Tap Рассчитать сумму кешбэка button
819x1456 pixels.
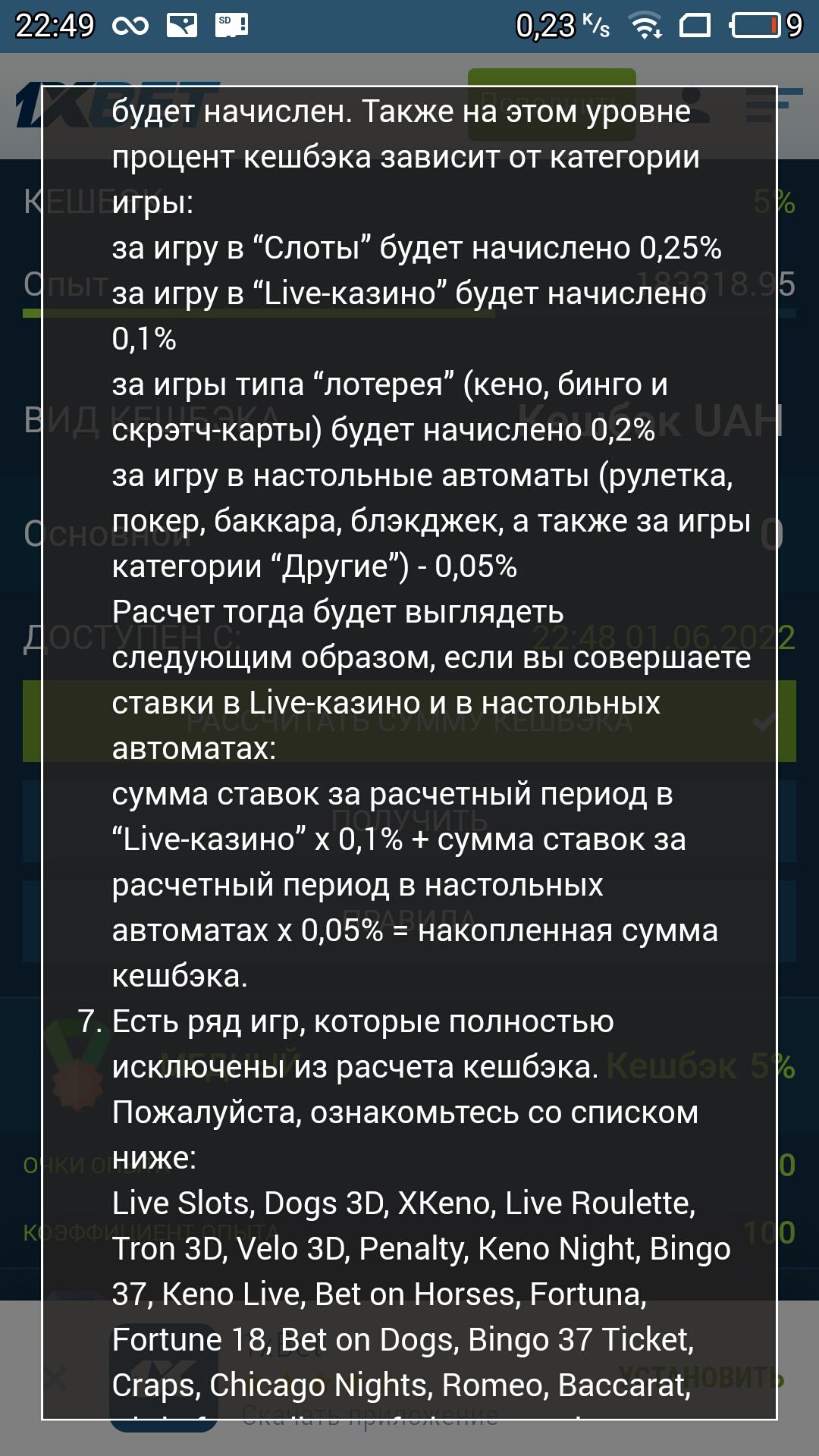coord(409,721)
